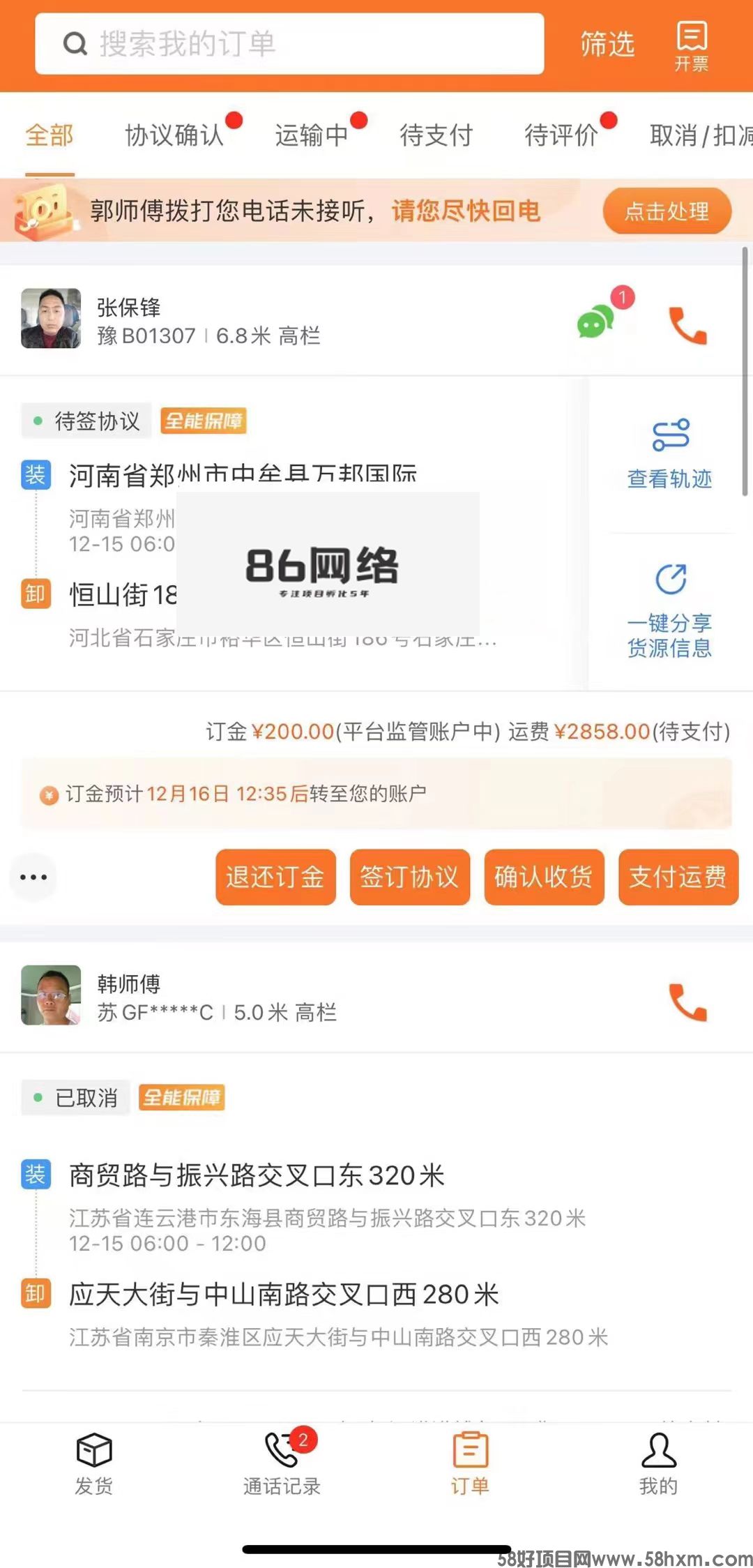Open the three-dot more options menu
Screen dimensions: 753x1568
coord(33,877)
